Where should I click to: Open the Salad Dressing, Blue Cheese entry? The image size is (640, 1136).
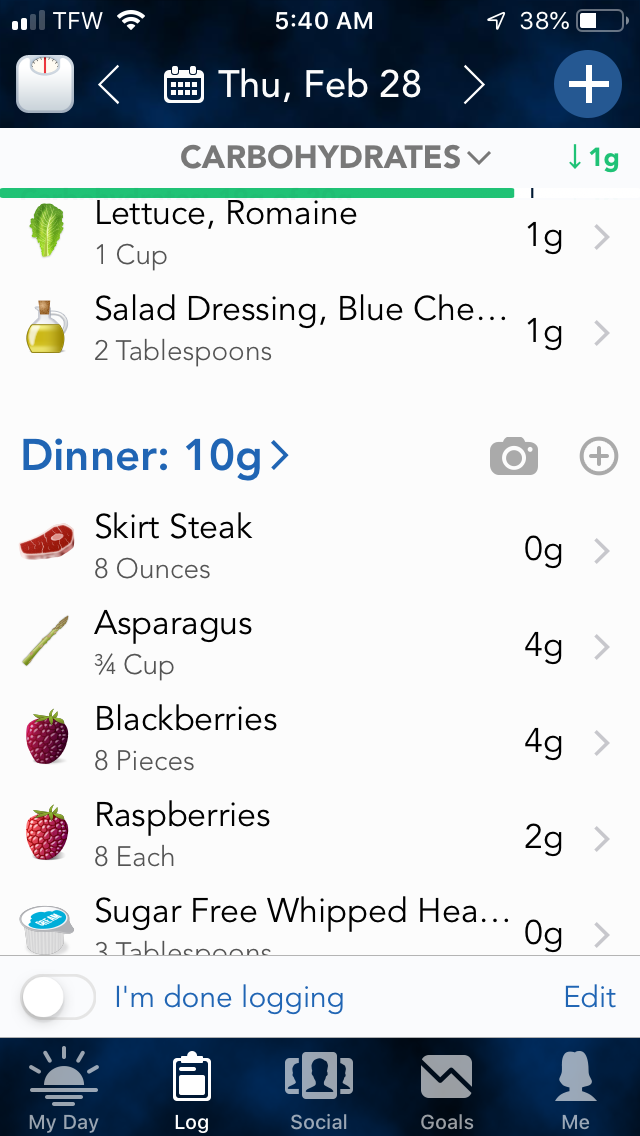point(320,330)
